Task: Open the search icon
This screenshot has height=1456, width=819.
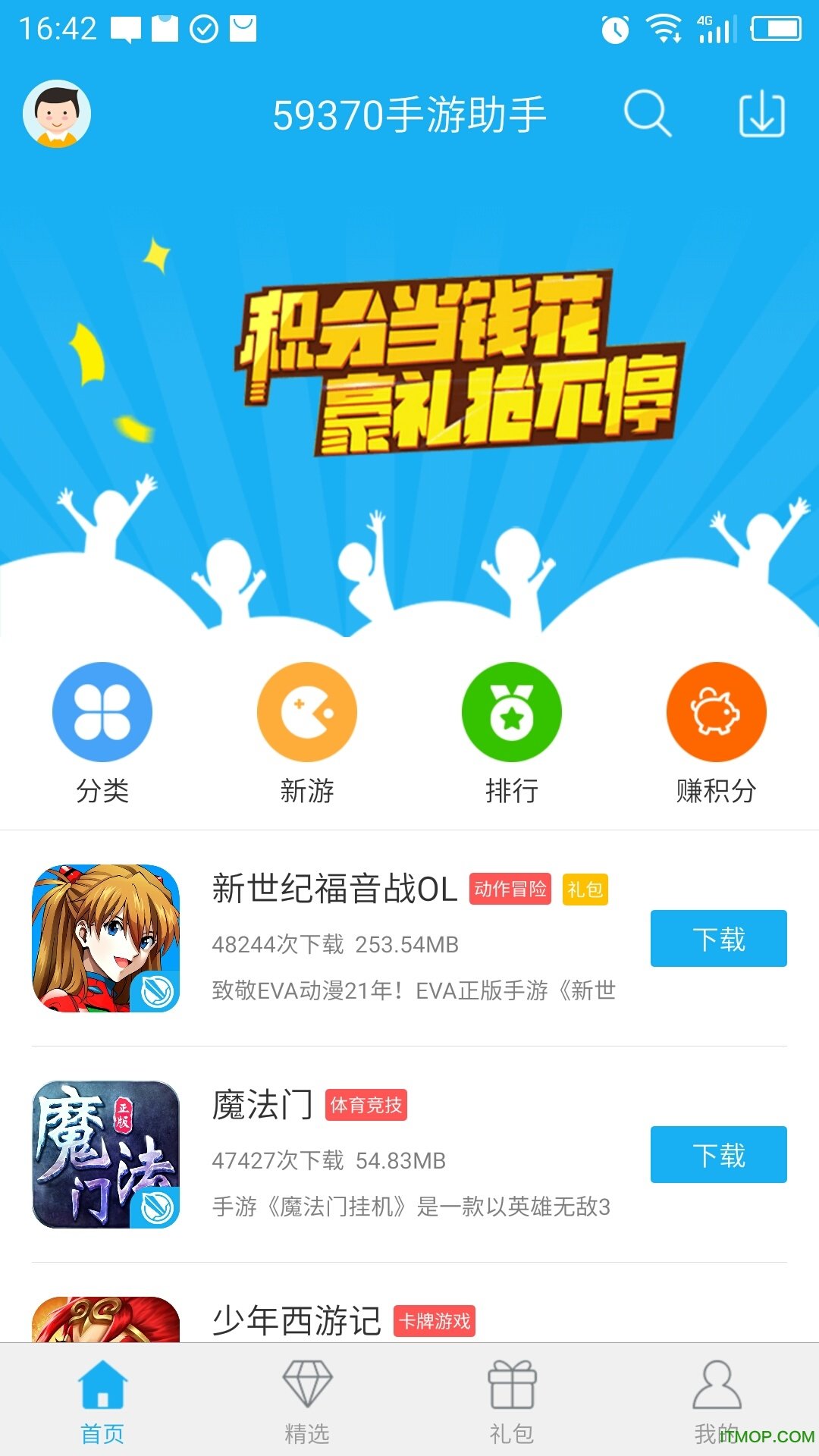Action: pyautogui.click(x=647, y=115)
